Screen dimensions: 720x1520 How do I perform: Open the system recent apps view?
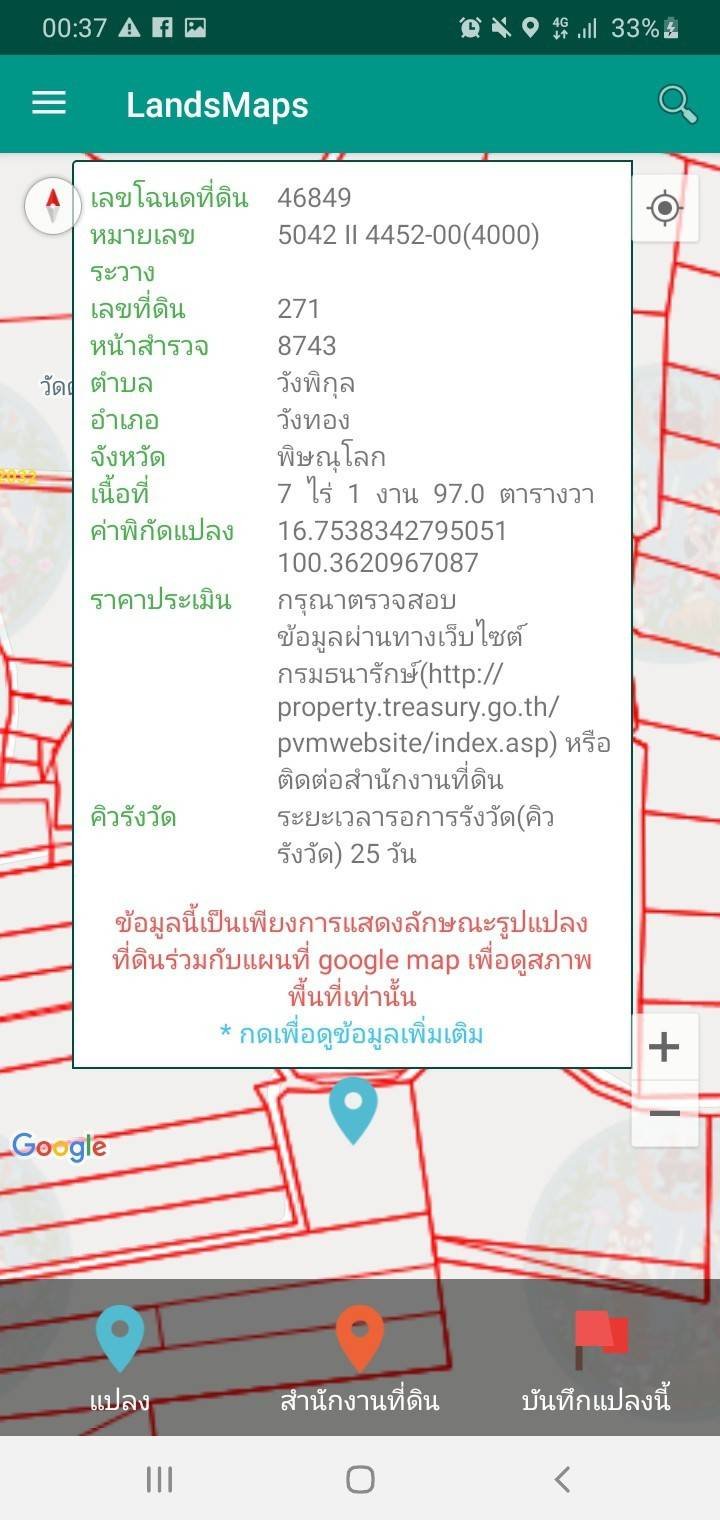point(159,1479)
